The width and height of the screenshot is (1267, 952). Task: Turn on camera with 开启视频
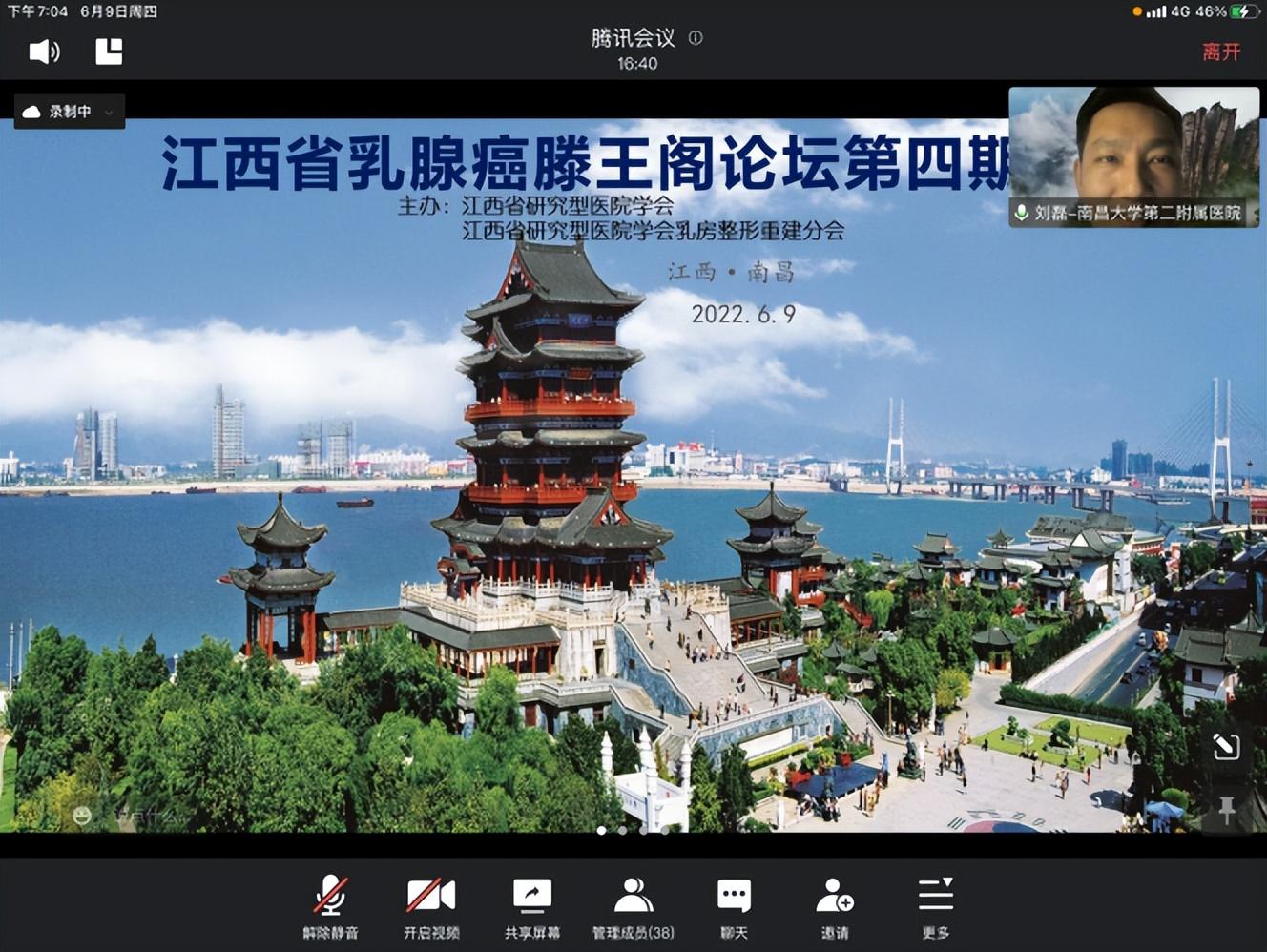(431, 906)
